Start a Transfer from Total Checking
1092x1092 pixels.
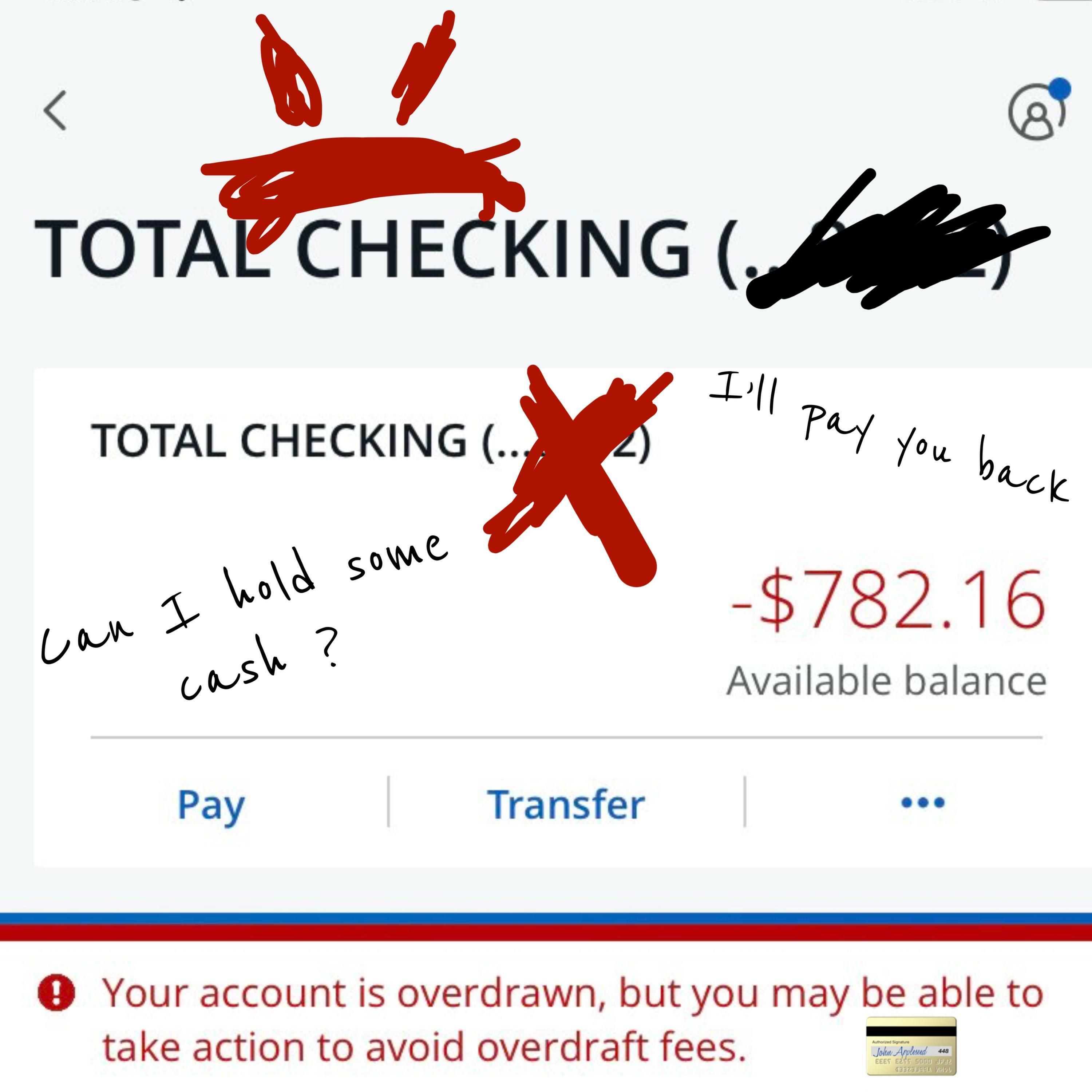tap(566, 804)
